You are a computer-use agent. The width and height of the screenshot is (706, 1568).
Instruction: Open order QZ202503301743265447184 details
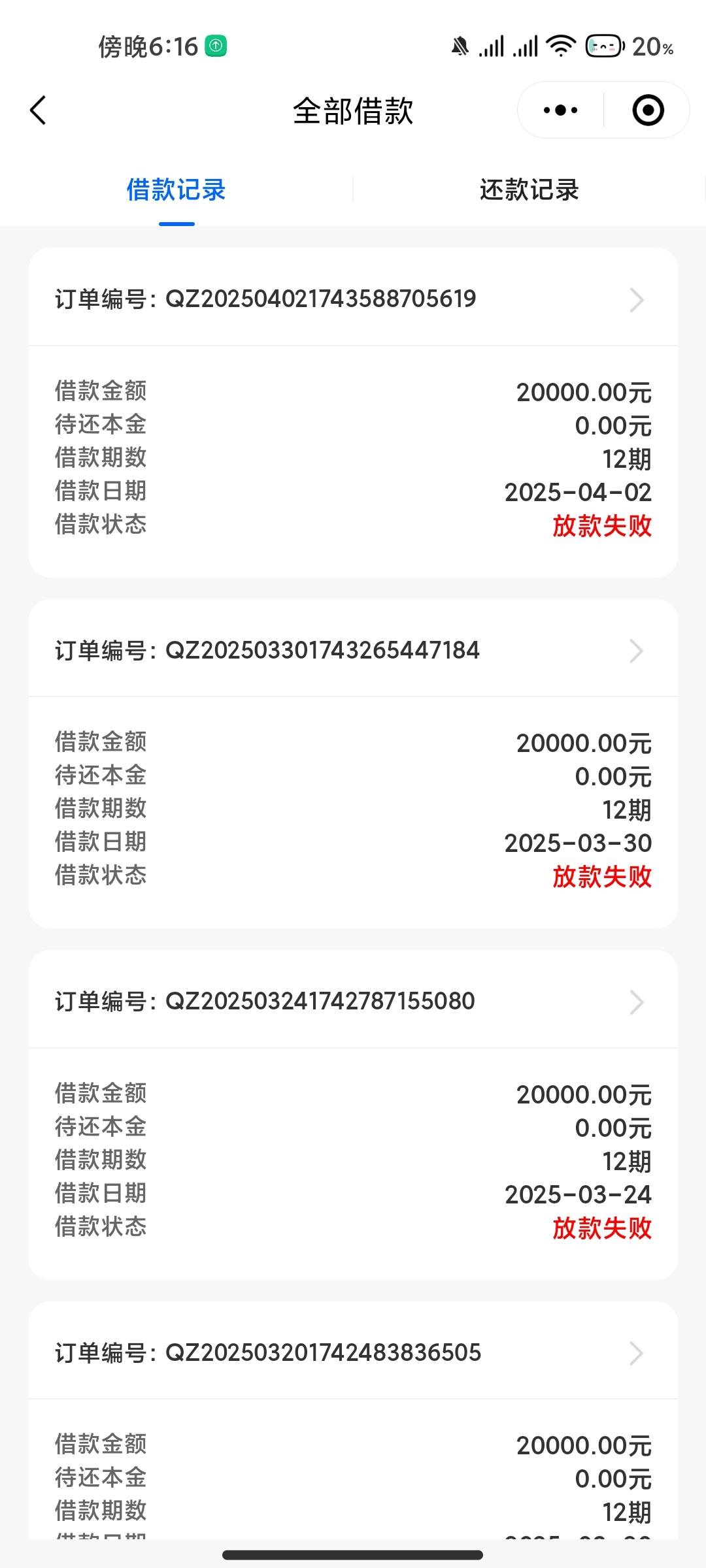(353, 650)
